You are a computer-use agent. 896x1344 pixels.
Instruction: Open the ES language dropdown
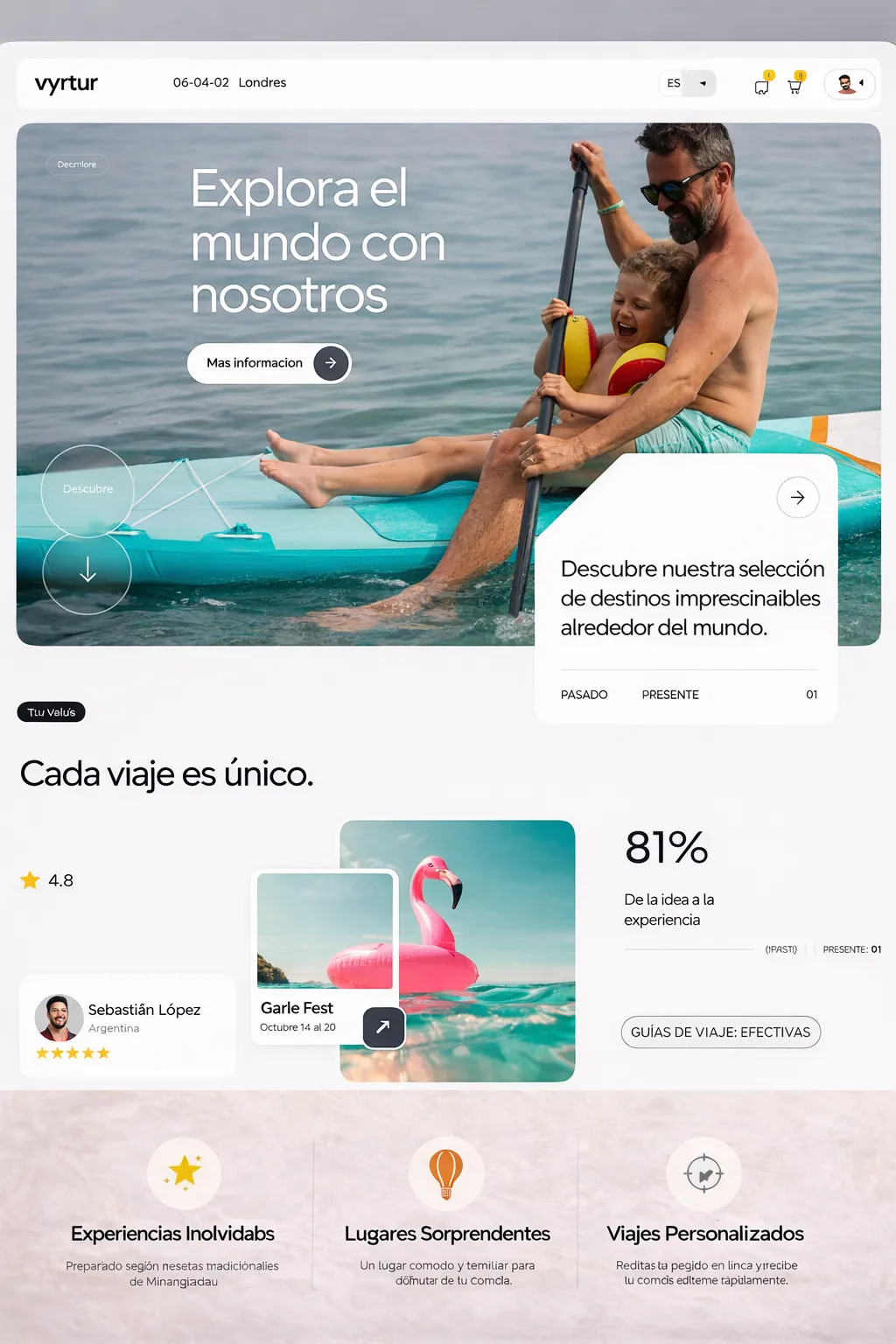point(687,83)
